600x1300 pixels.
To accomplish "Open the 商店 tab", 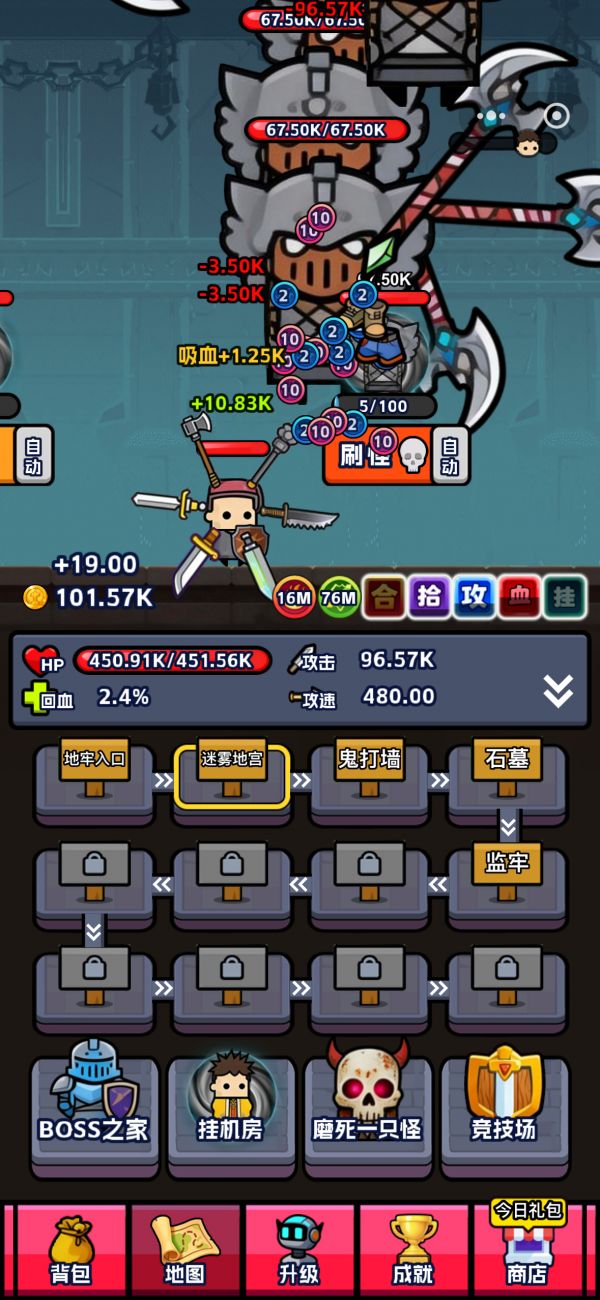I will (x=527, y=1252).
